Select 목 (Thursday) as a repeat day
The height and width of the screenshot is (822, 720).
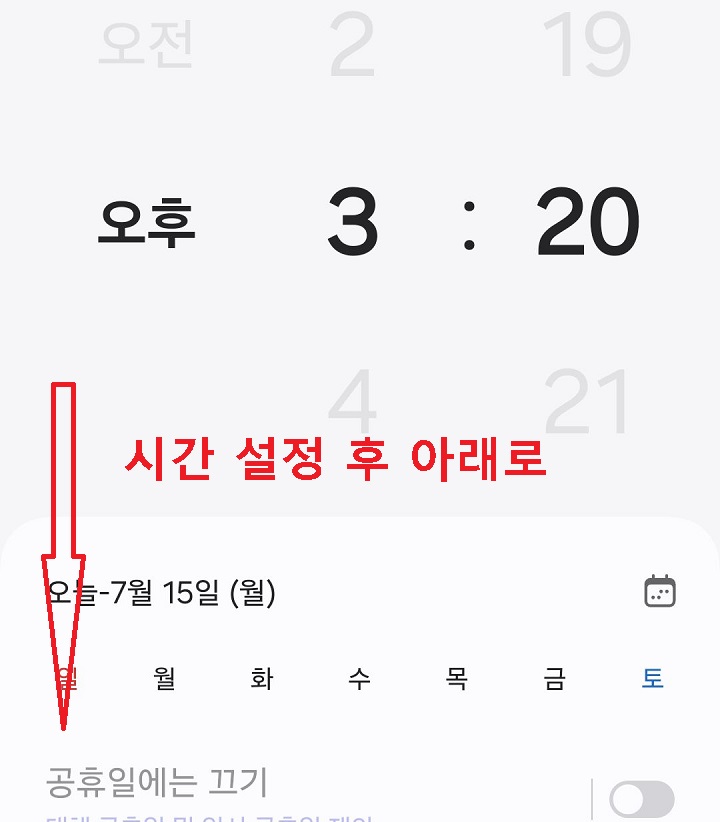456,679
